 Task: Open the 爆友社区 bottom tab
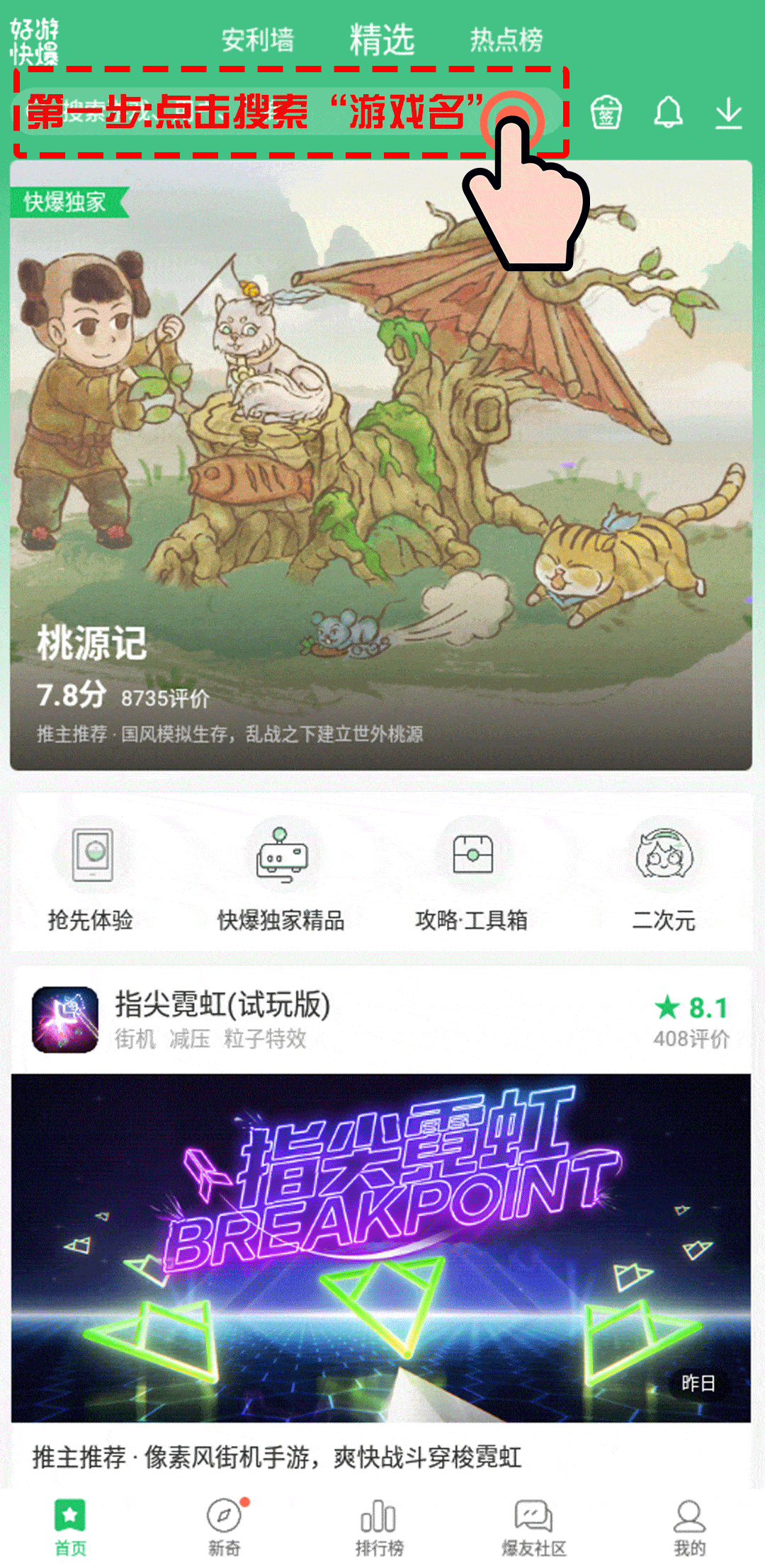[x=534, y=1527]
